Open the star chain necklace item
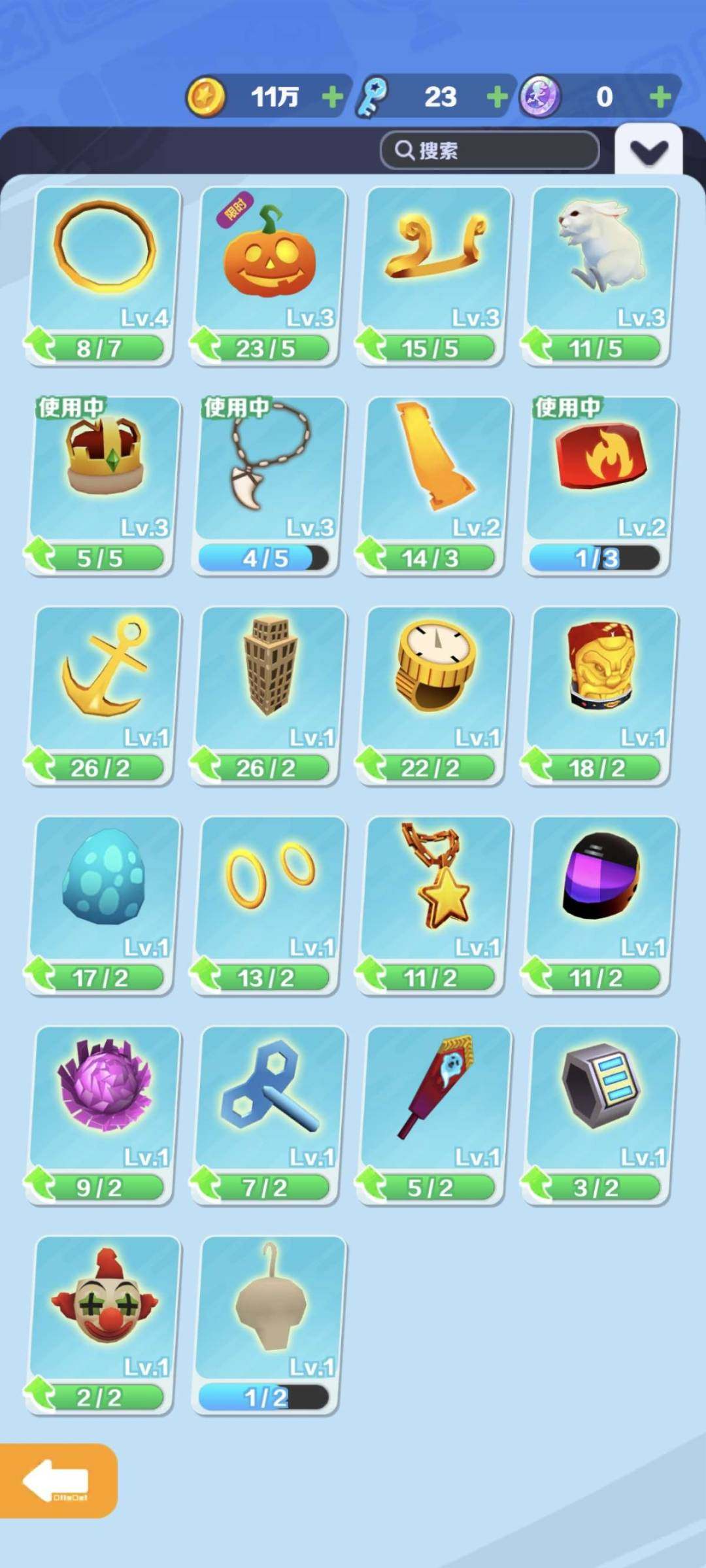Screen dimensions: 706x1568 [435, 889]
